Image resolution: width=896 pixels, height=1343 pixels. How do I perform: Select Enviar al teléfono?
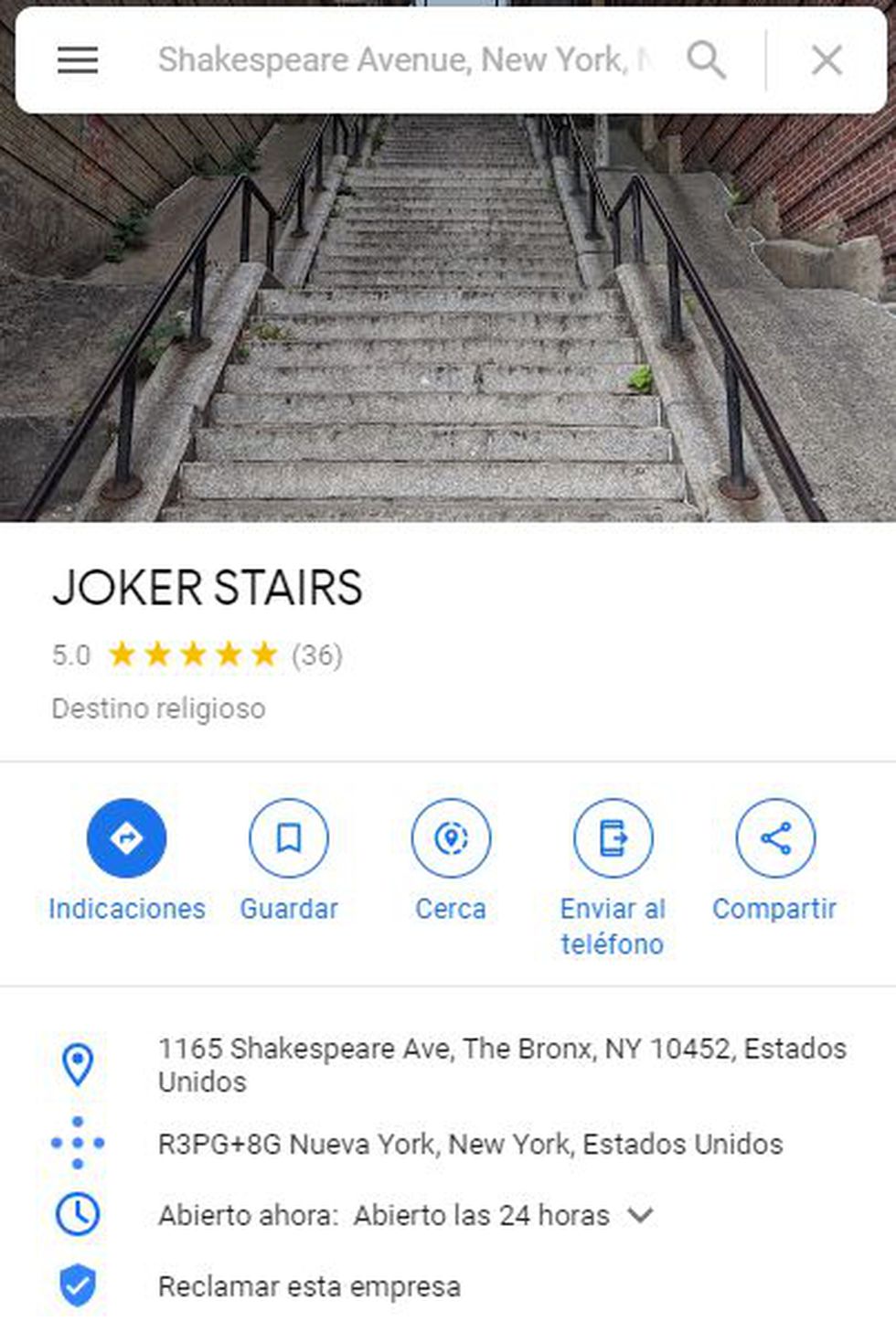613,838
